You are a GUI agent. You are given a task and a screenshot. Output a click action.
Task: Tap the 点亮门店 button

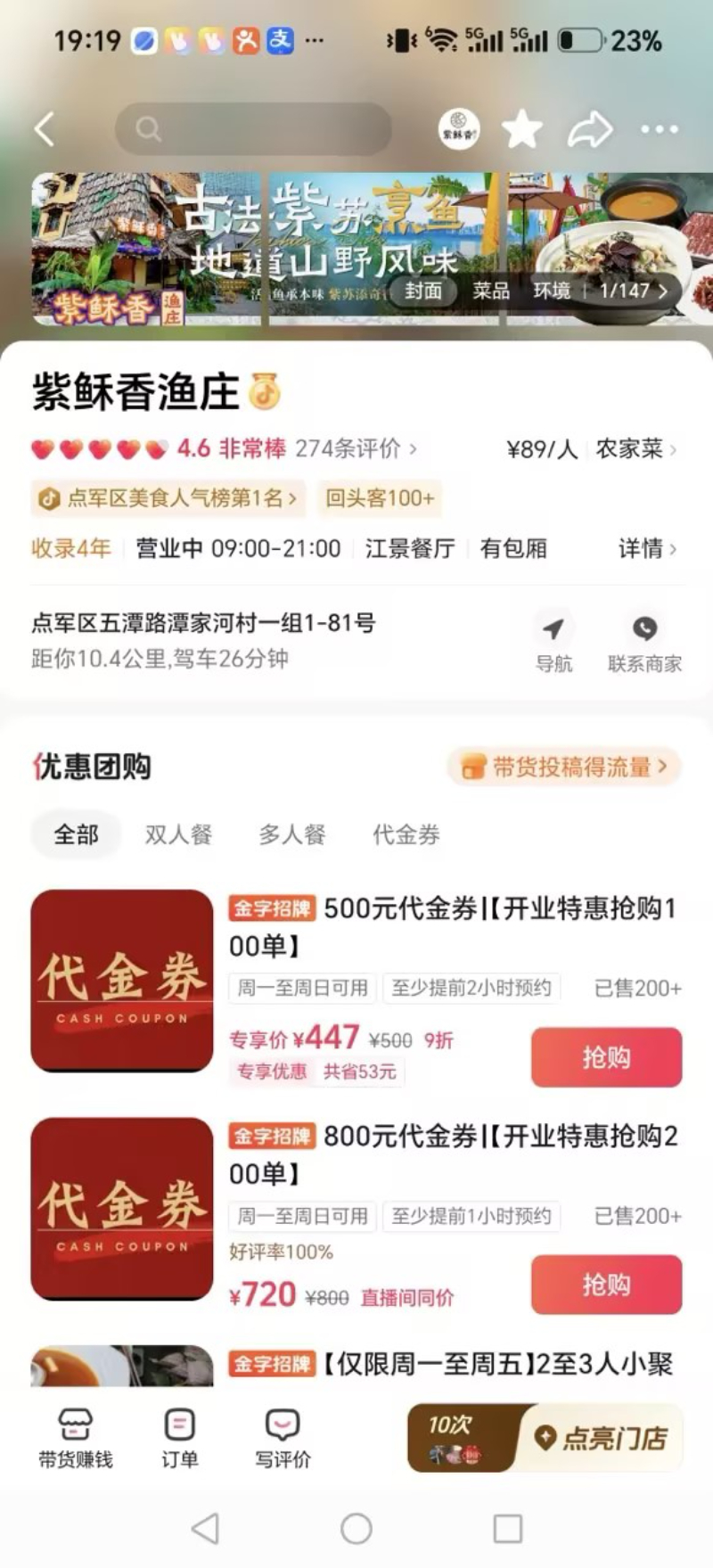click(602, 1438)
